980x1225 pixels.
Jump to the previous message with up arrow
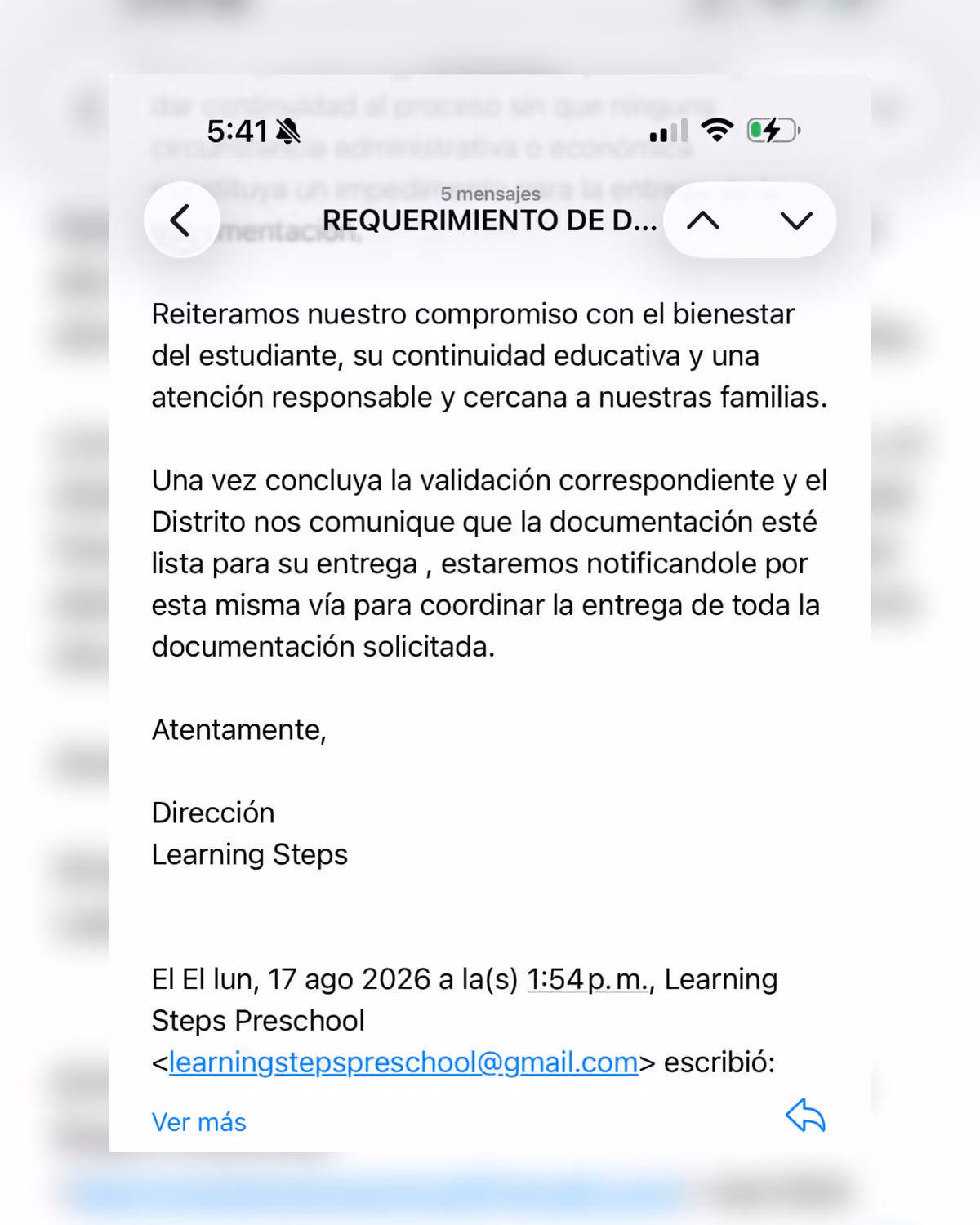(x=703, y=220)
